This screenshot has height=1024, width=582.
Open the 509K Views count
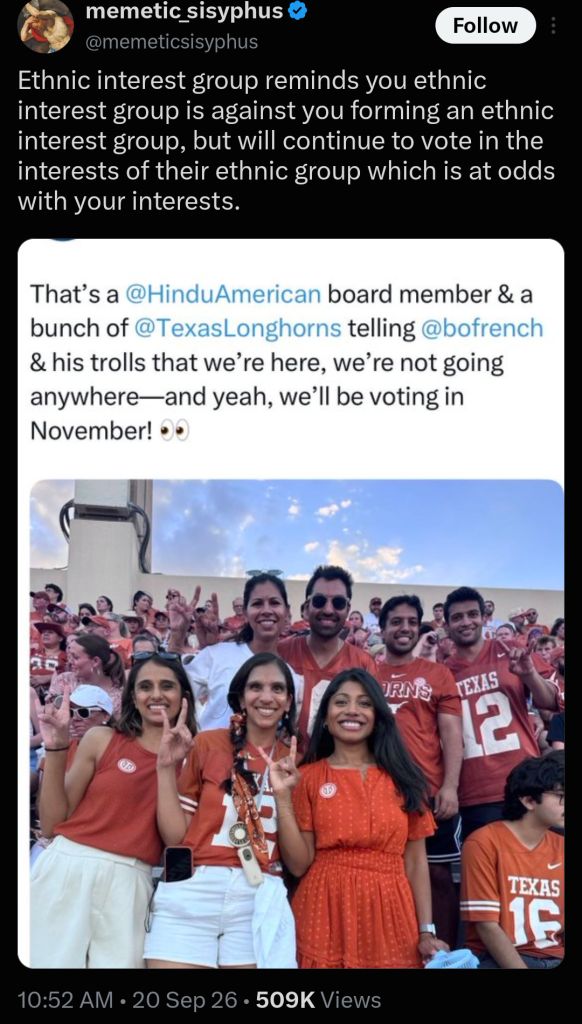tap(319, 1000)
